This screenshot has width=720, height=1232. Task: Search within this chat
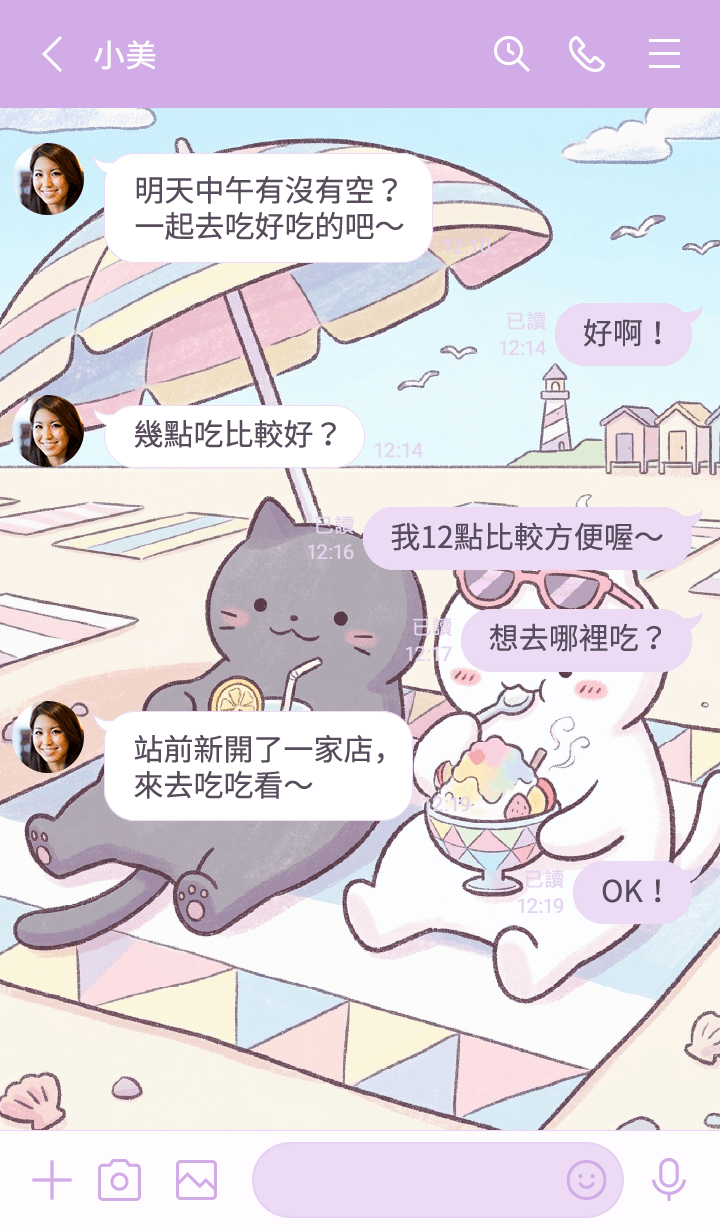coord(511,54)
